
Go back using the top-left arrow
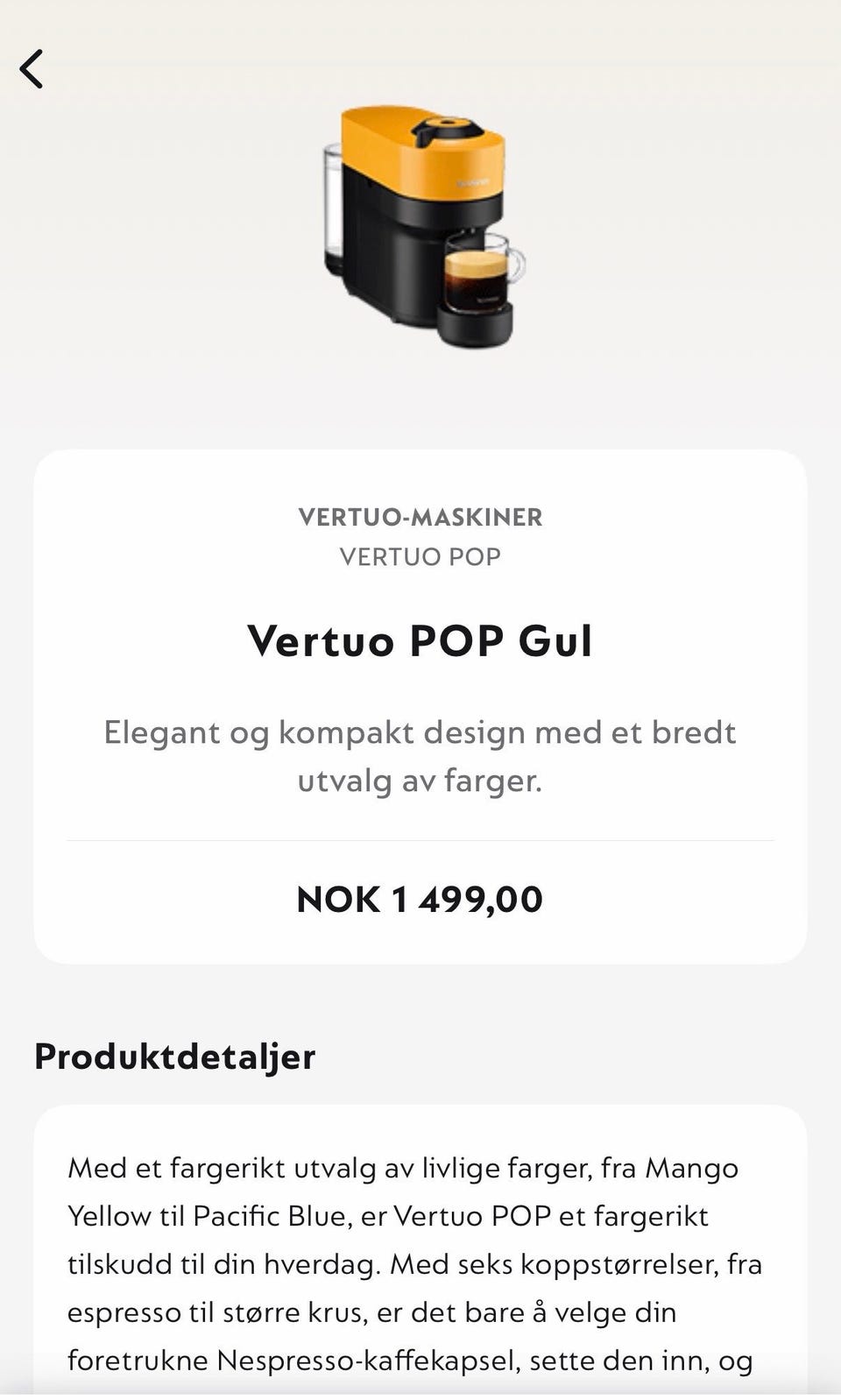32,69
